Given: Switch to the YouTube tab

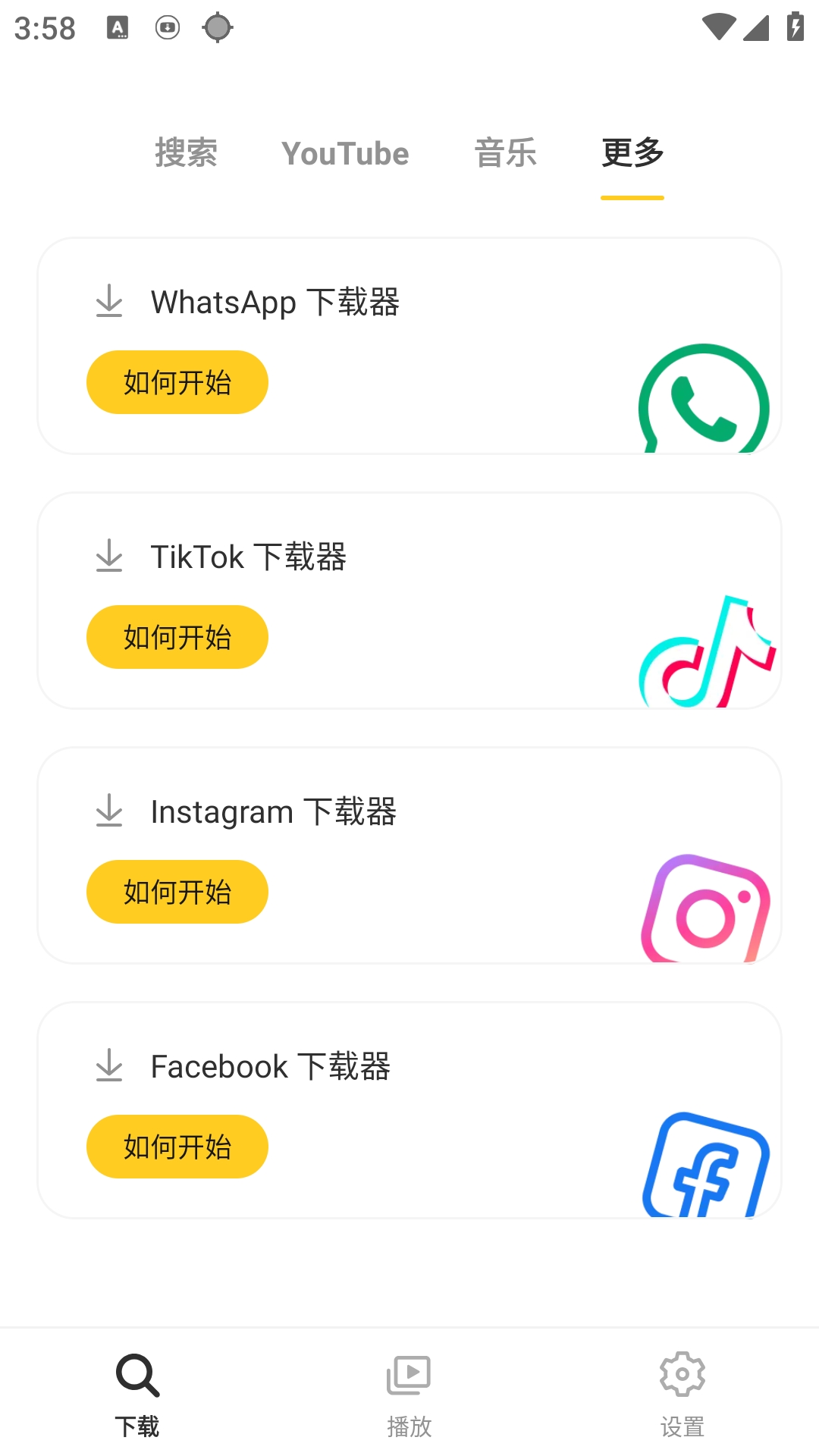Looking at the screenshot, I should point(345,153).
